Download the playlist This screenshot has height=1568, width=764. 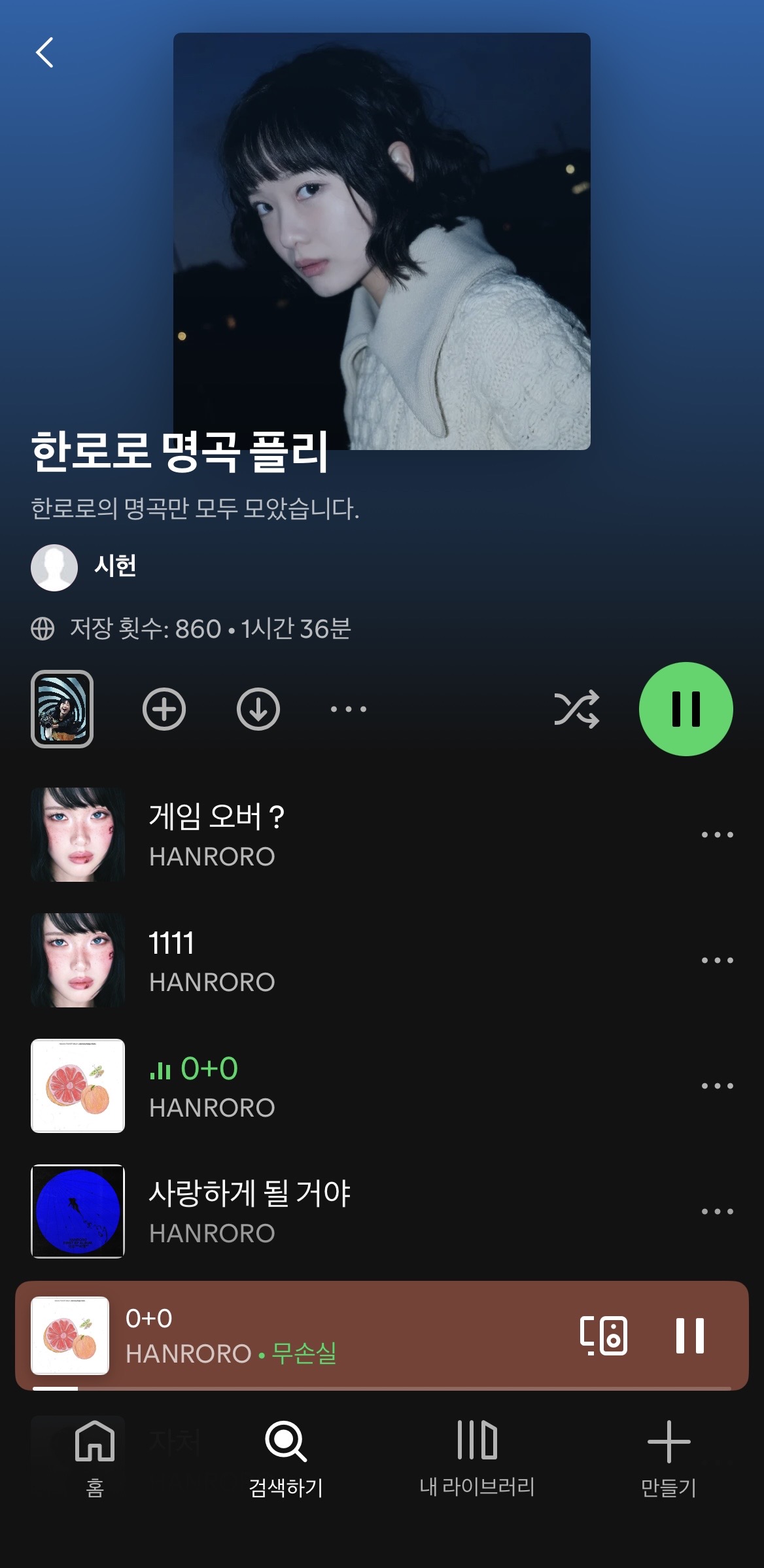(x=258, y=708)
